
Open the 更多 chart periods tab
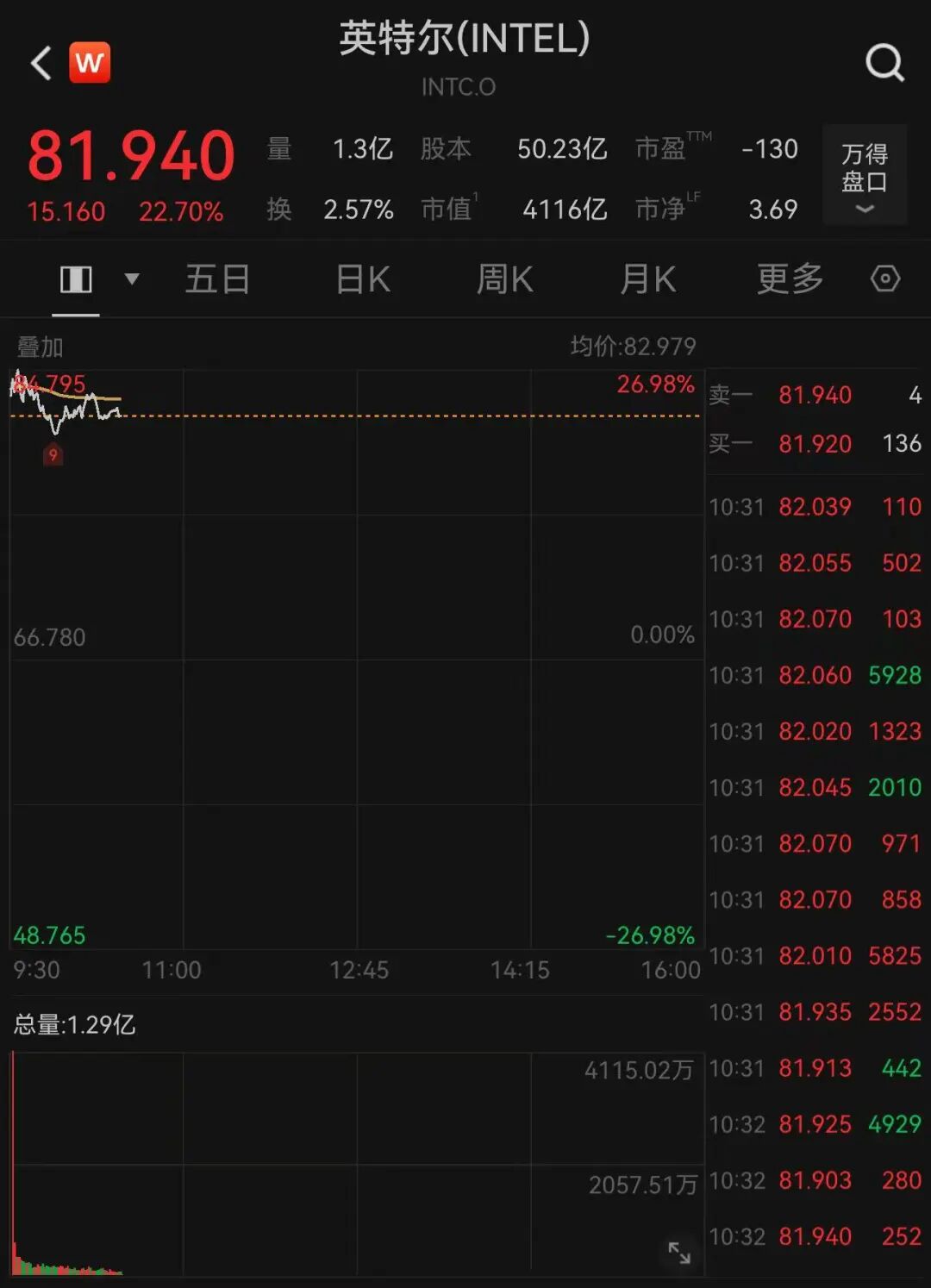pyautogui.click(x=790, y=279)
